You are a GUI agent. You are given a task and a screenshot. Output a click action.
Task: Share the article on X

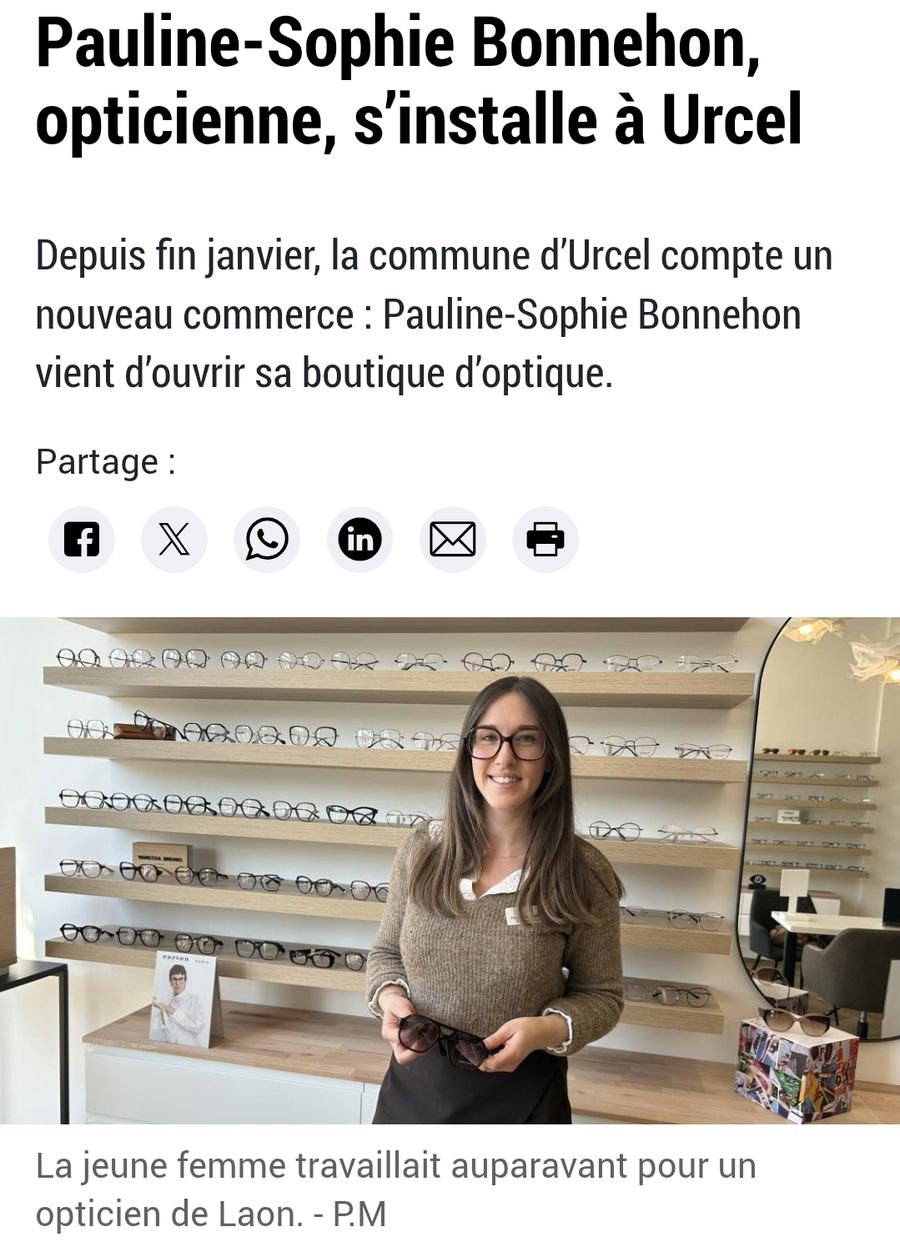coord(174,540)
